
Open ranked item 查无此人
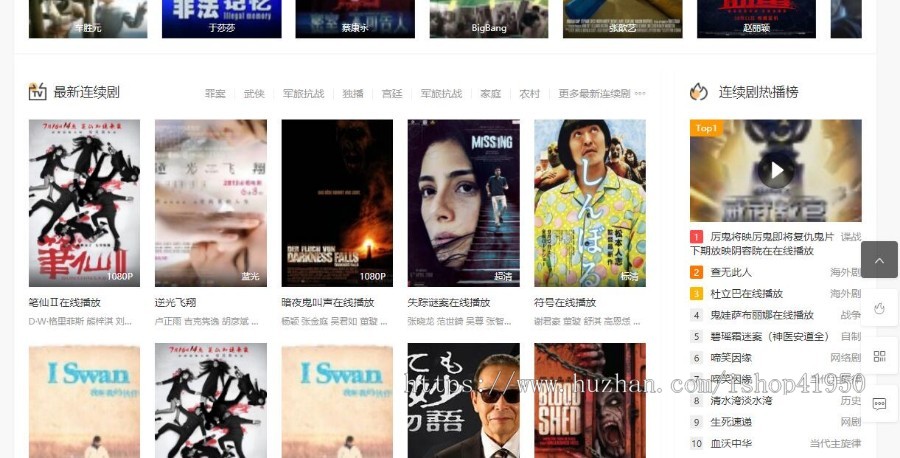731,272
